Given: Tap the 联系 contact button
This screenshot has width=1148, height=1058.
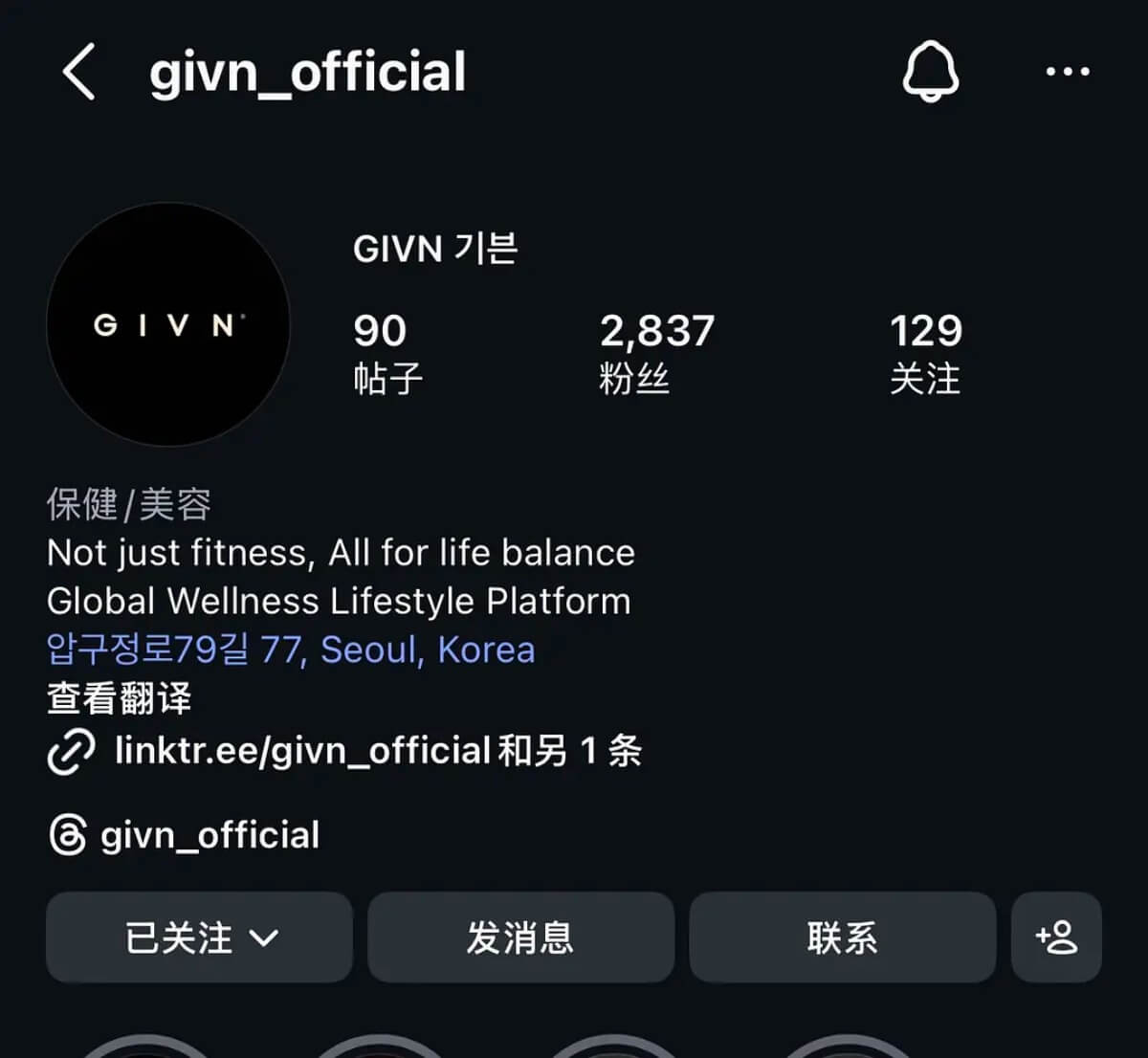Looking at the screenshot, I should tap(842, 937).
